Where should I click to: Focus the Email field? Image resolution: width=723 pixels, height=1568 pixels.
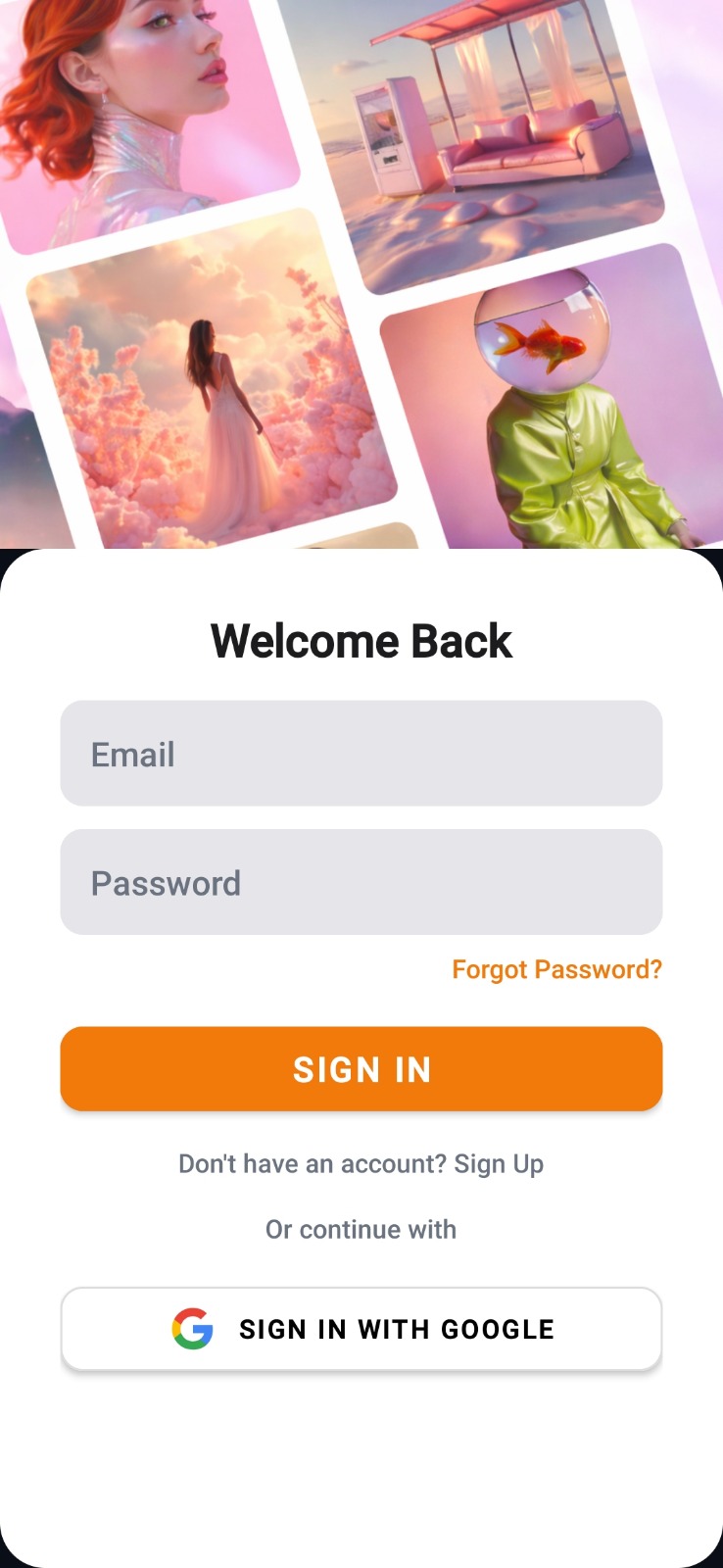tap(361, 754)
